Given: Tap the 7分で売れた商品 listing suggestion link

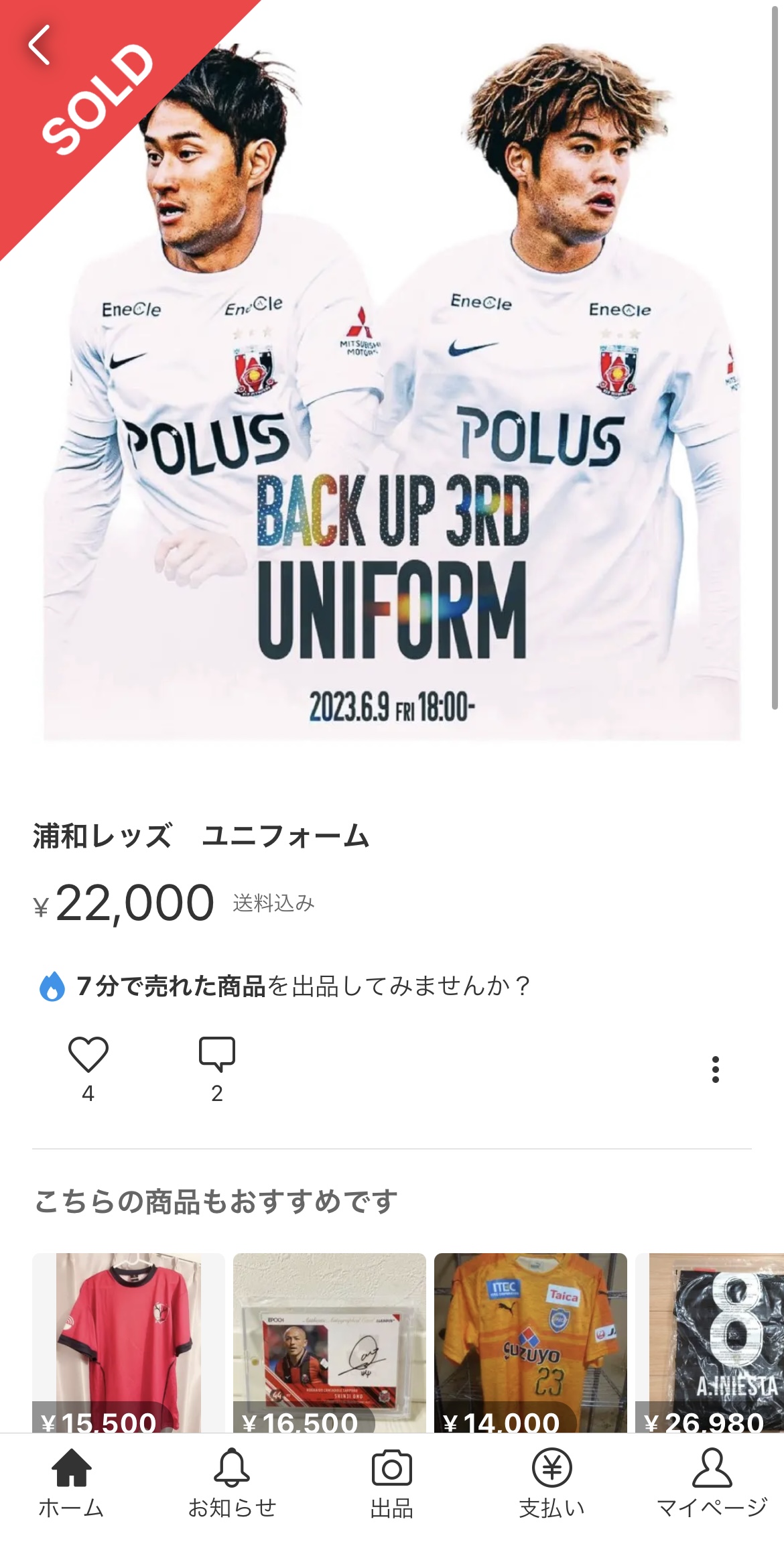Looking at the screenshot, I should coord(285,986).
